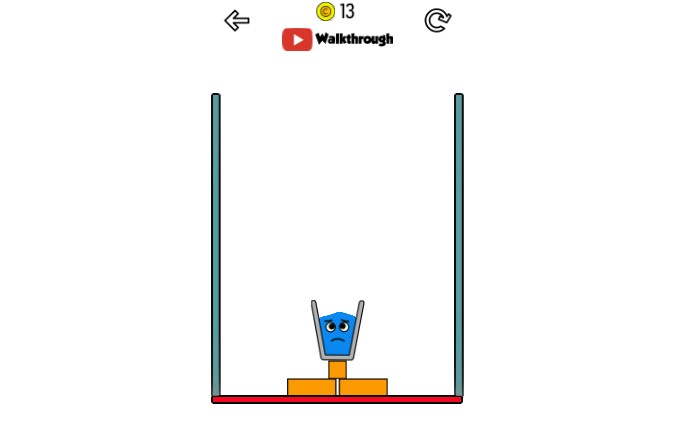Open the YouTube Walkthrough video
Image resolution: width=687 pixels, height=434 pixels.
337,39
